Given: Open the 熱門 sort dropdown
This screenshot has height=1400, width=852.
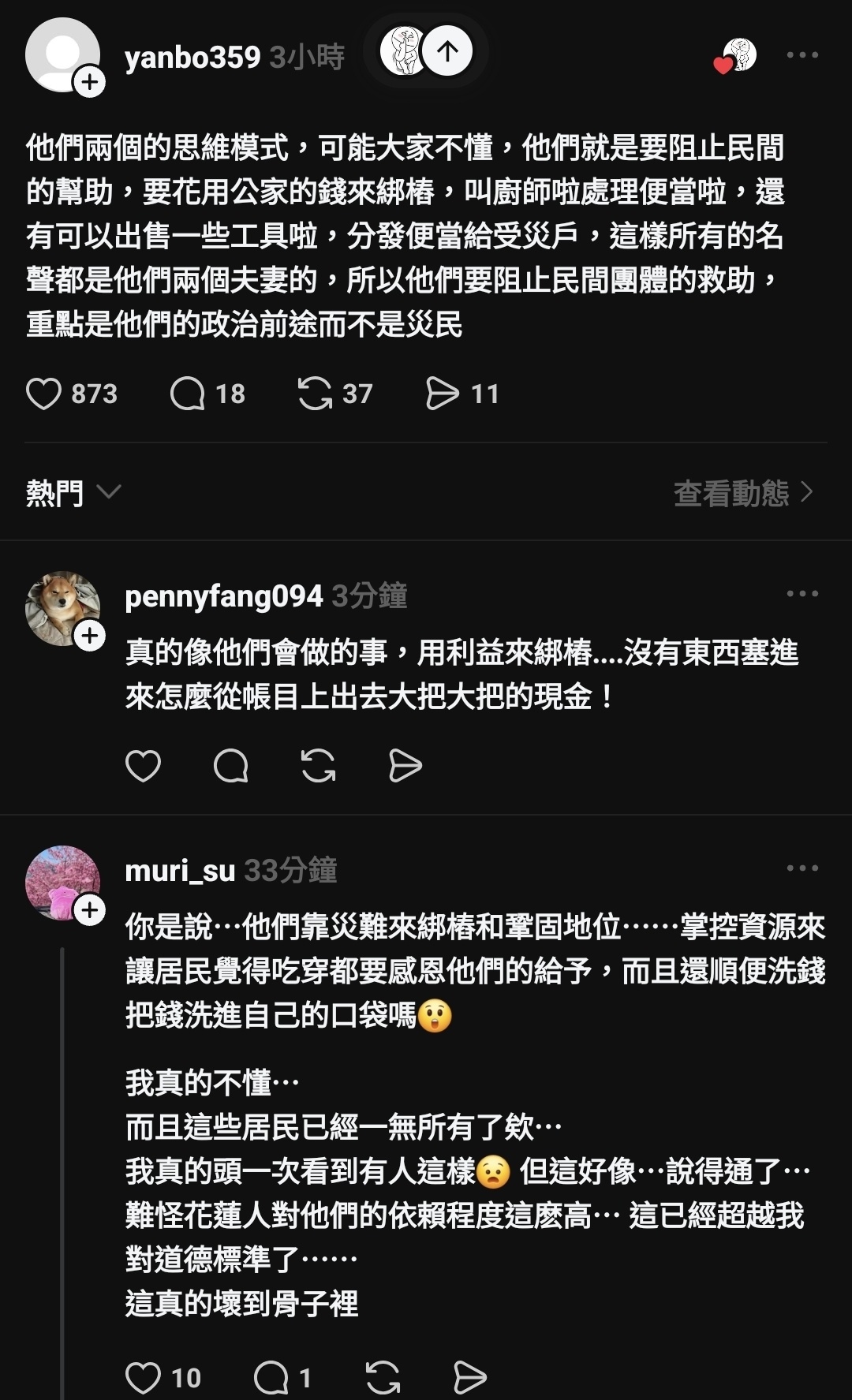Looking at the screenshot, I should point(73,493).
